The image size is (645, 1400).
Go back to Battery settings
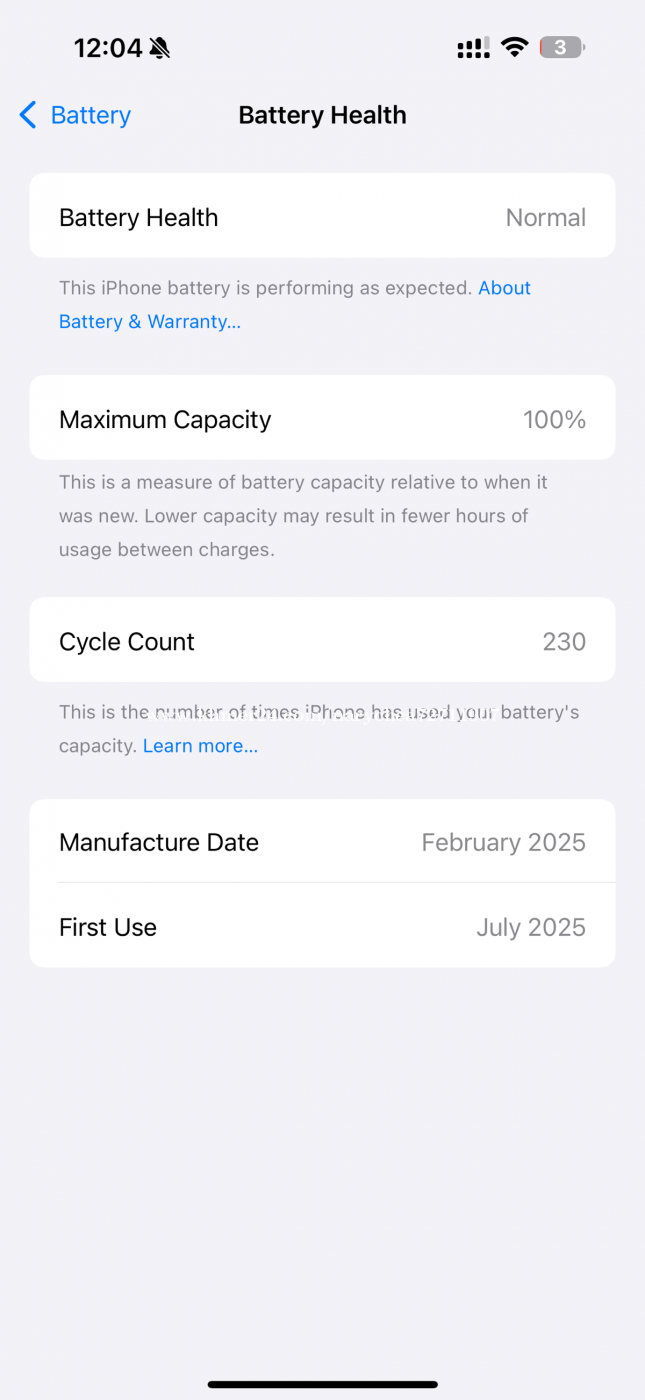pos(75,115)
